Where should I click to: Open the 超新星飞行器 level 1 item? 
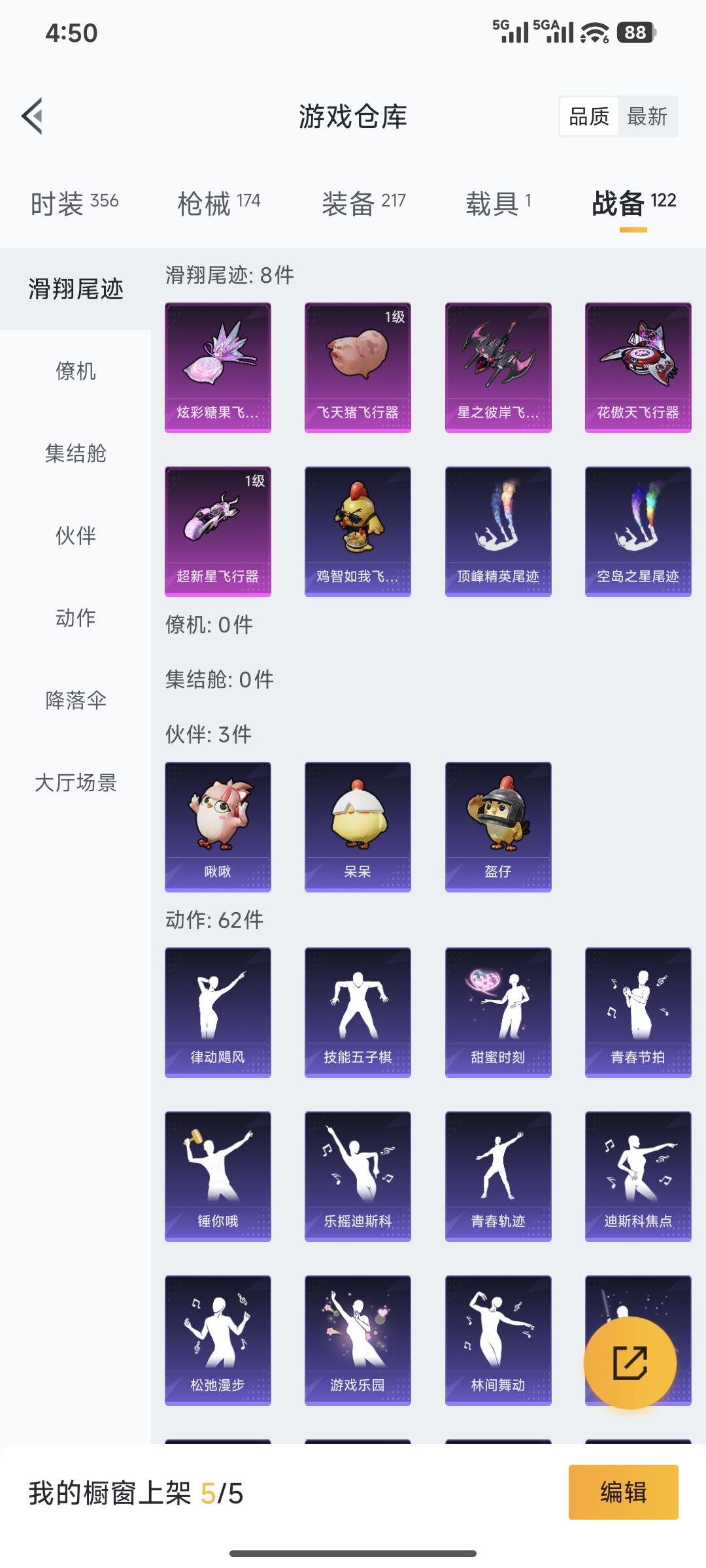[x=217, y=531]
